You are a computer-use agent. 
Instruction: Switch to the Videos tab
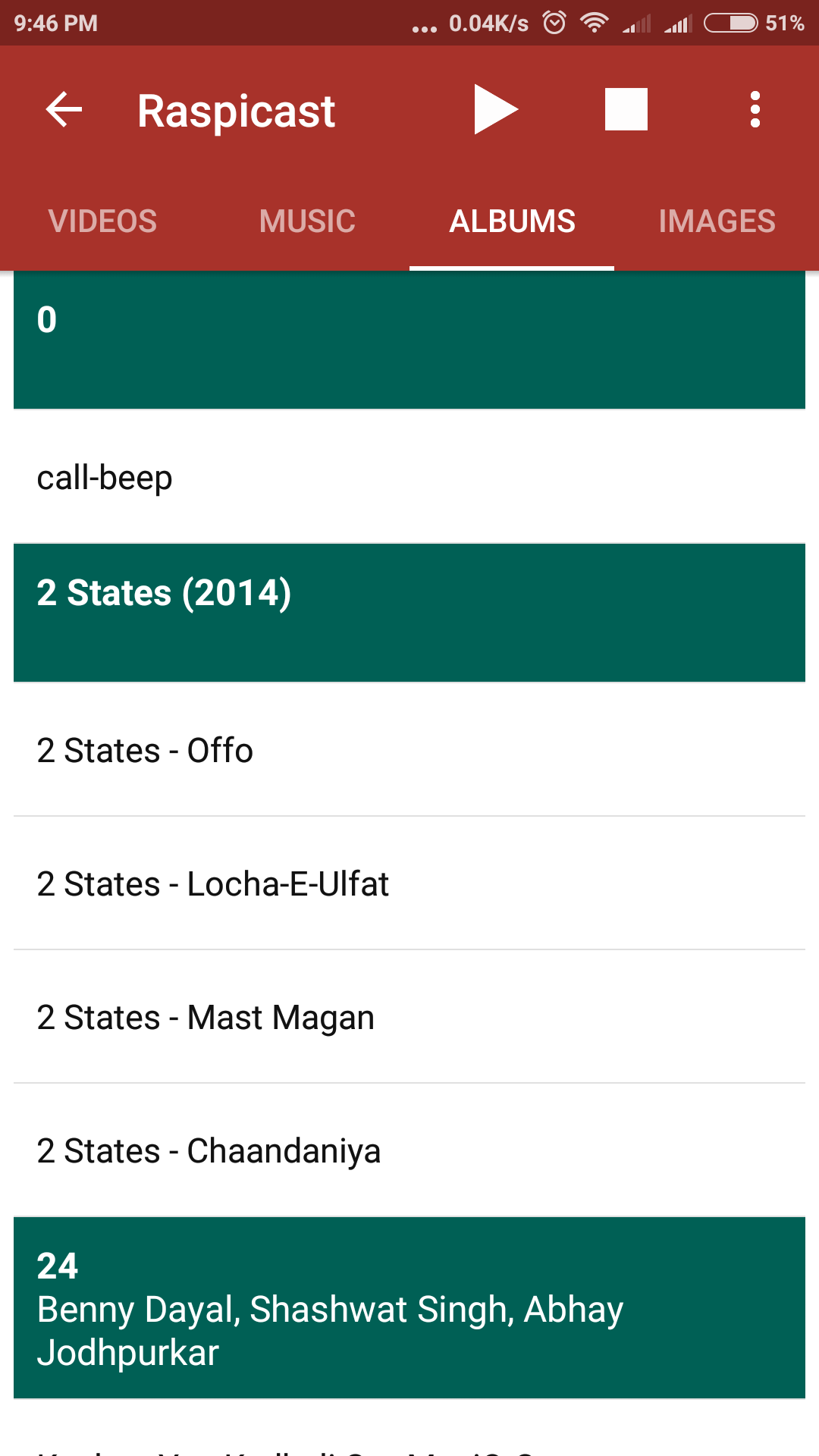102,221
